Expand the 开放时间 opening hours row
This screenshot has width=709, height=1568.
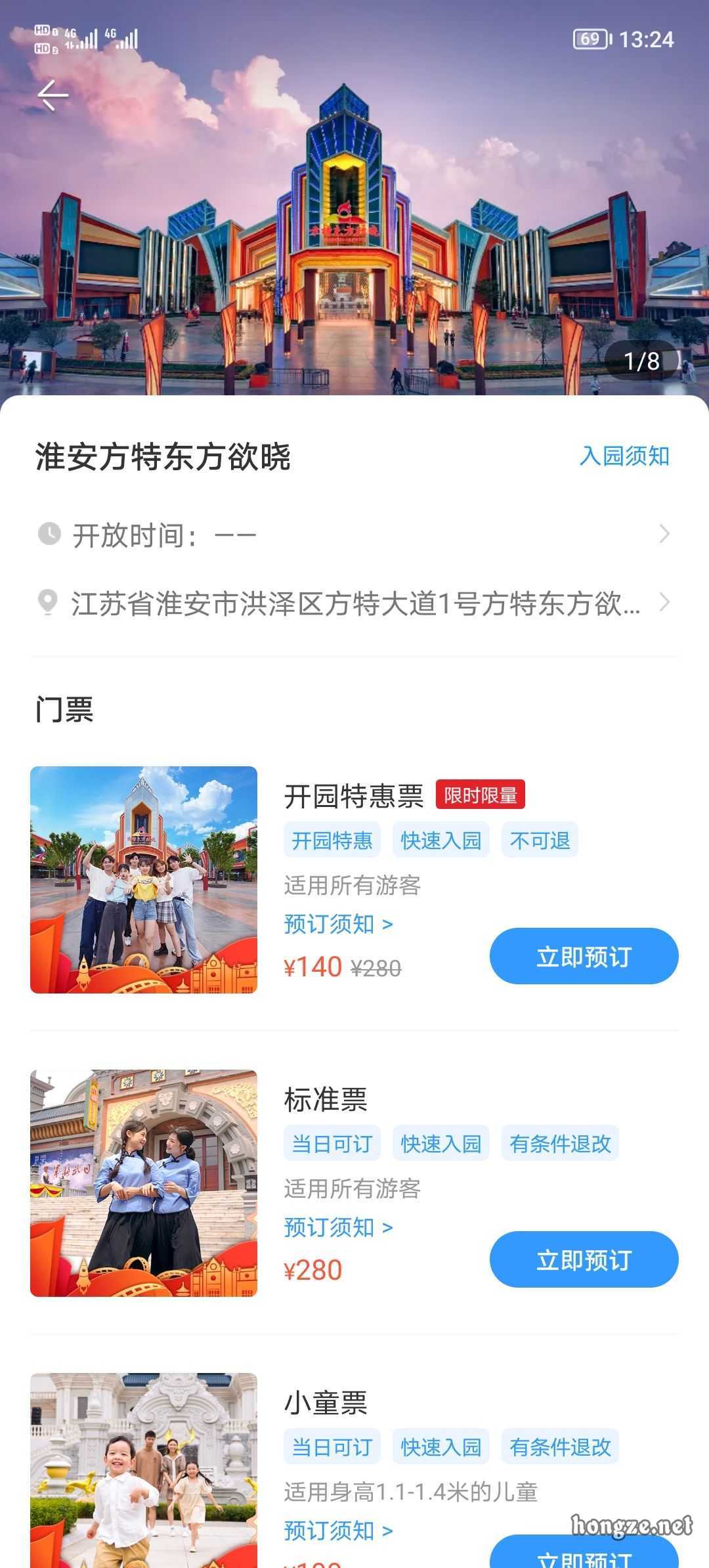(x=354, y=534)
